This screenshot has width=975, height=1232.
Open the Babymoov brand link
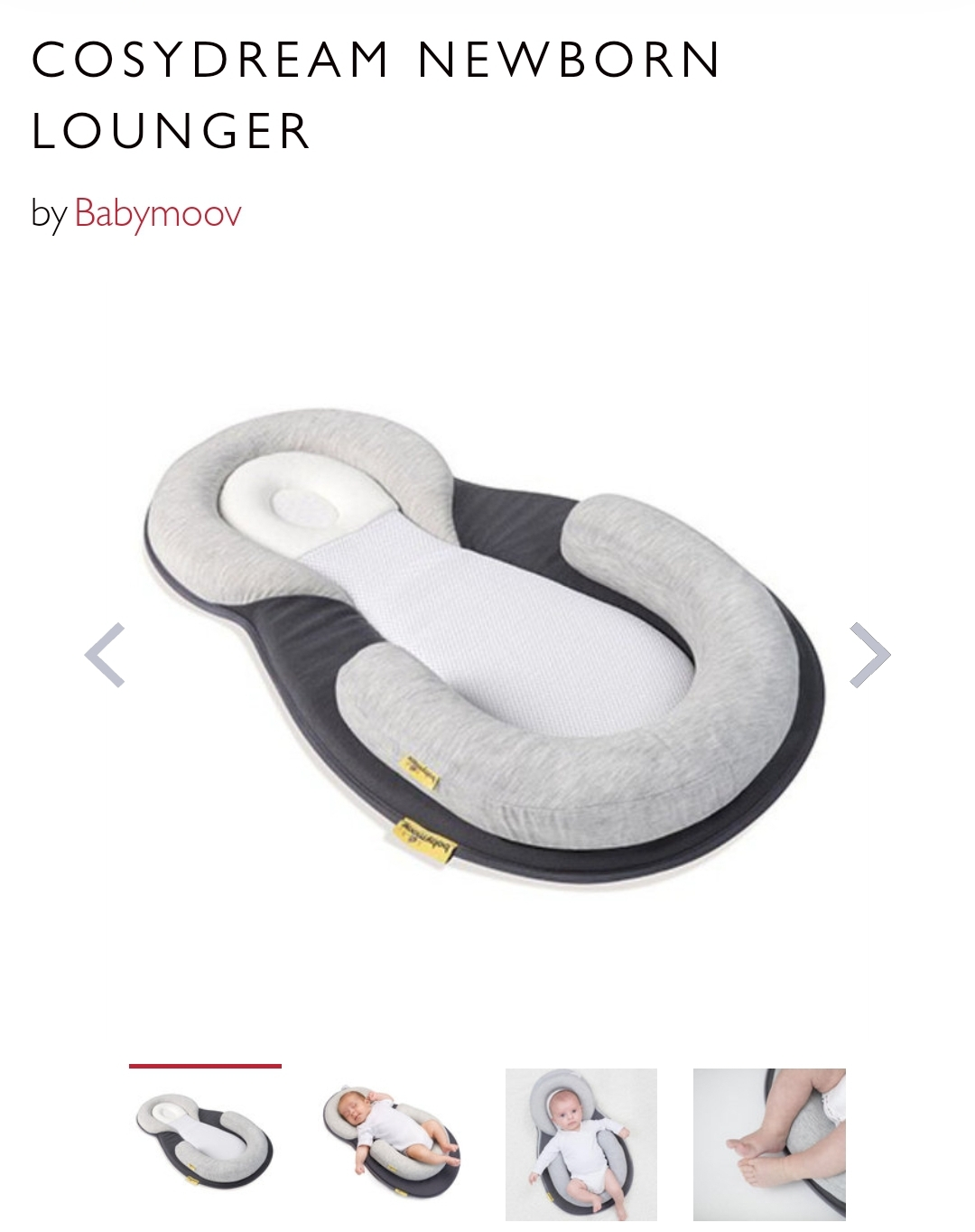coord(158,213)
